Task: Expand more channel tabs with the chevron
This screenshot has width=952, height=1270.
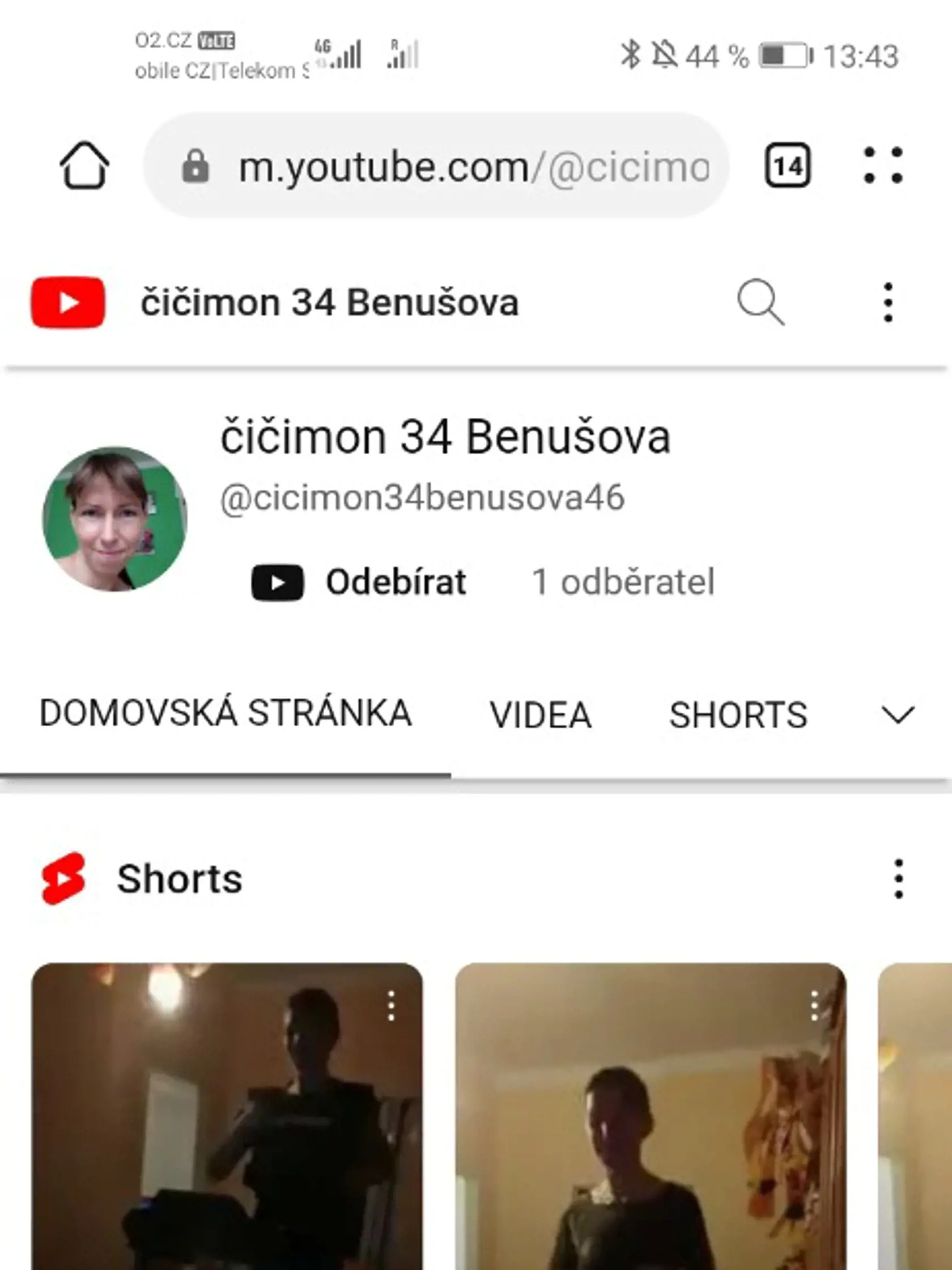Action: coord(898,715)
